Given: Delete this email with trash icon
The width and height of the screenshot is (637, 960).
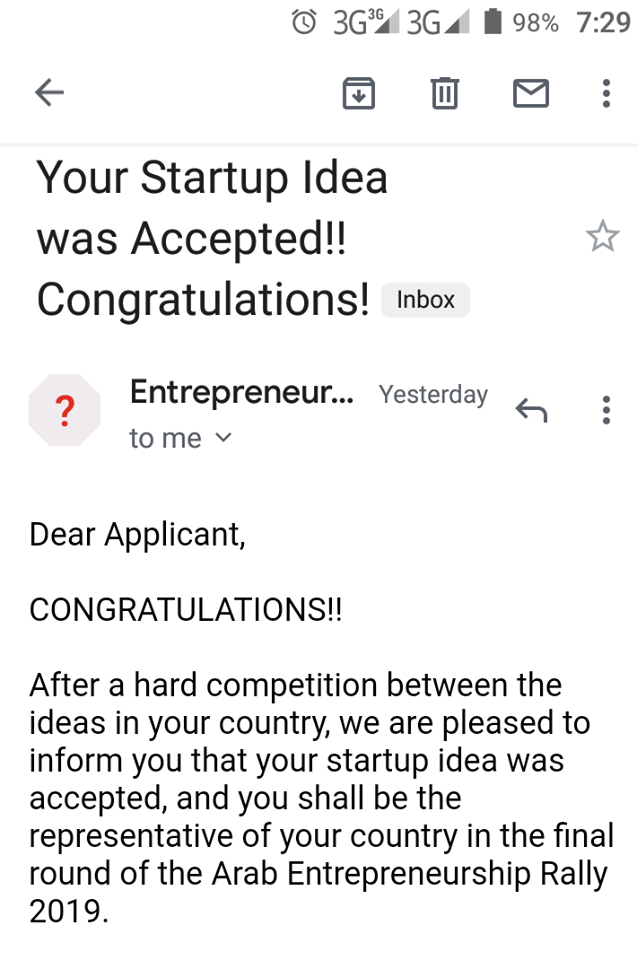Looking at the screenshot, I should pyautogui.click(x=444, y=93).
